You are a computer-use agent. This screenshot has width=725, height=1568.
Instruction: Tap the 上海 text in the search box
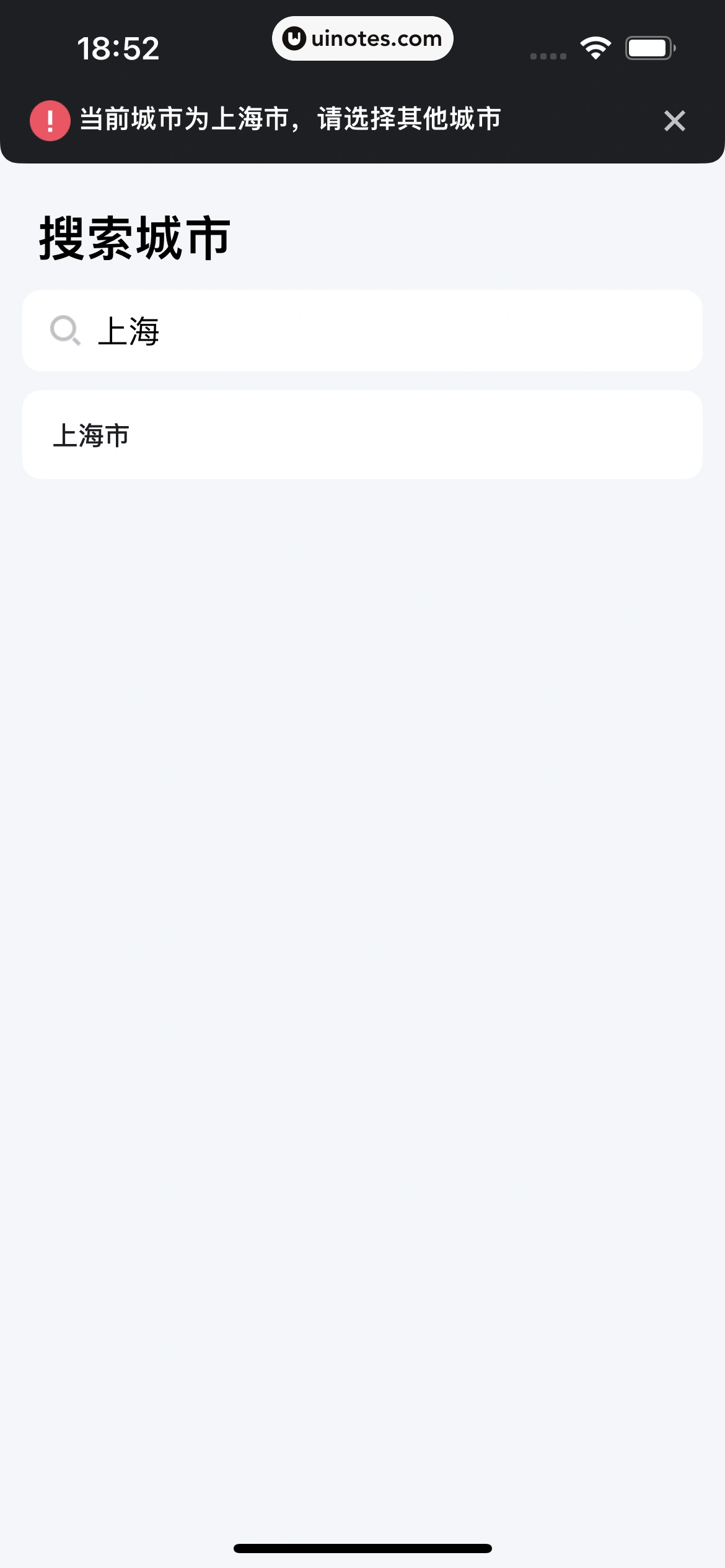130,331
